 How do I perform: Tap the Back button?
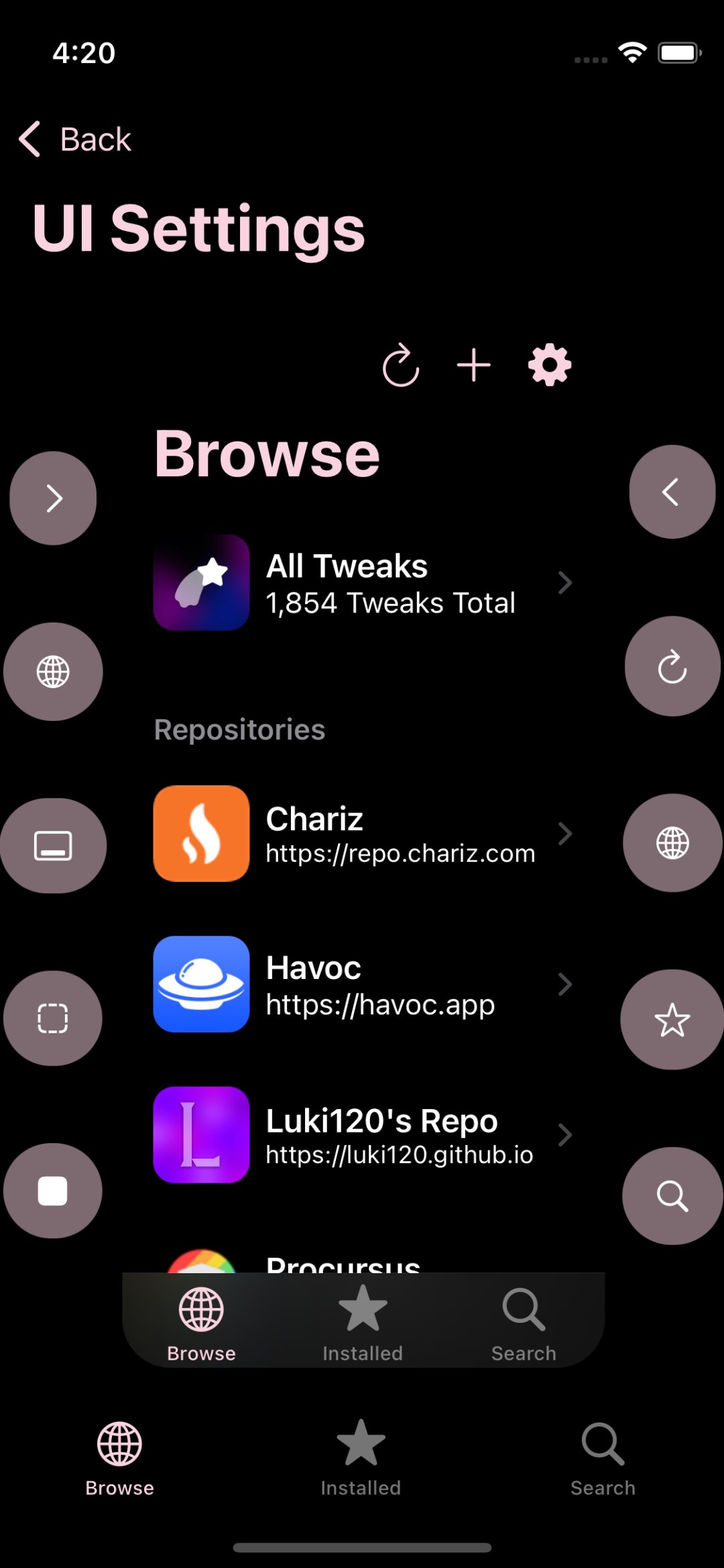74,139
